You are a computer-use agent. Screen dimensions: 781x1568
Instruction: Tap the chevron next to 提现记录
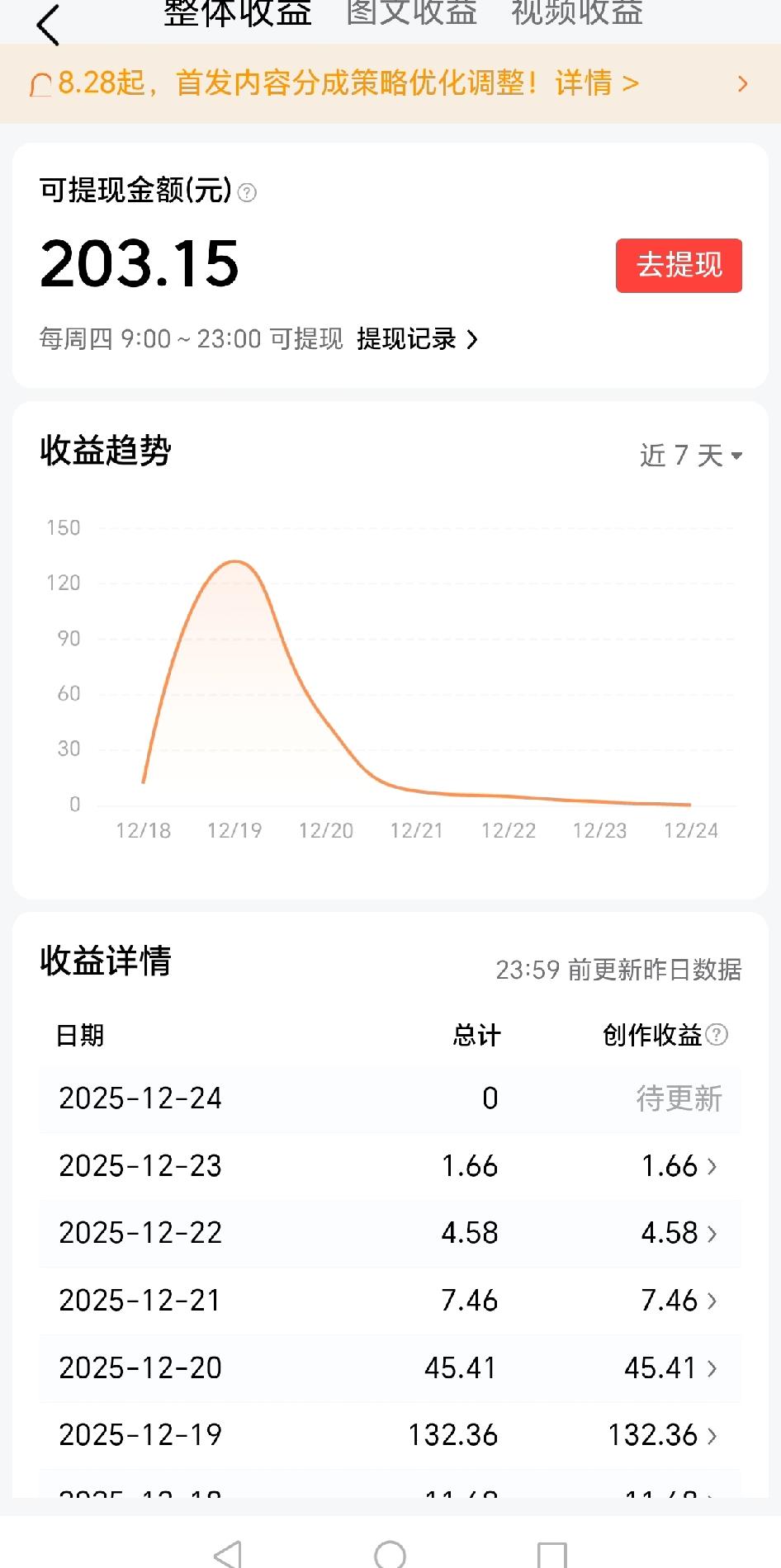point(474,338)
